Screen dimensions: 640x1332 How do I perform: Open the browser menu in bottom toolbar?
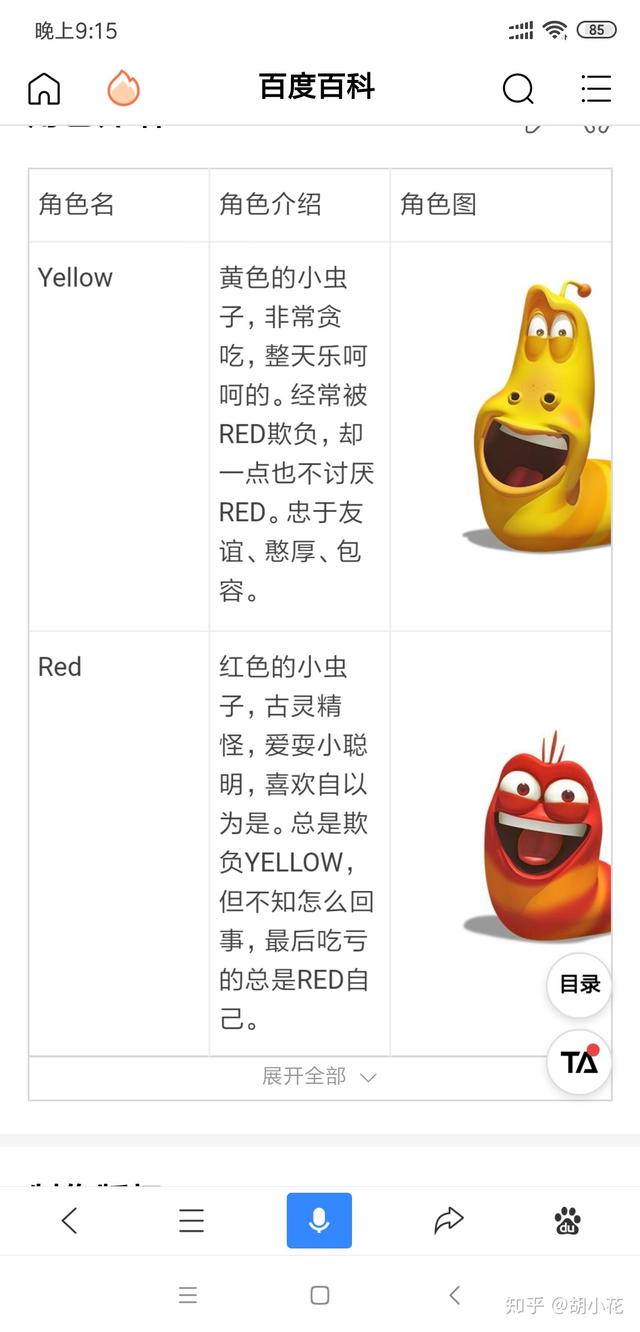pyautogui.click(x=191, y=1220)
